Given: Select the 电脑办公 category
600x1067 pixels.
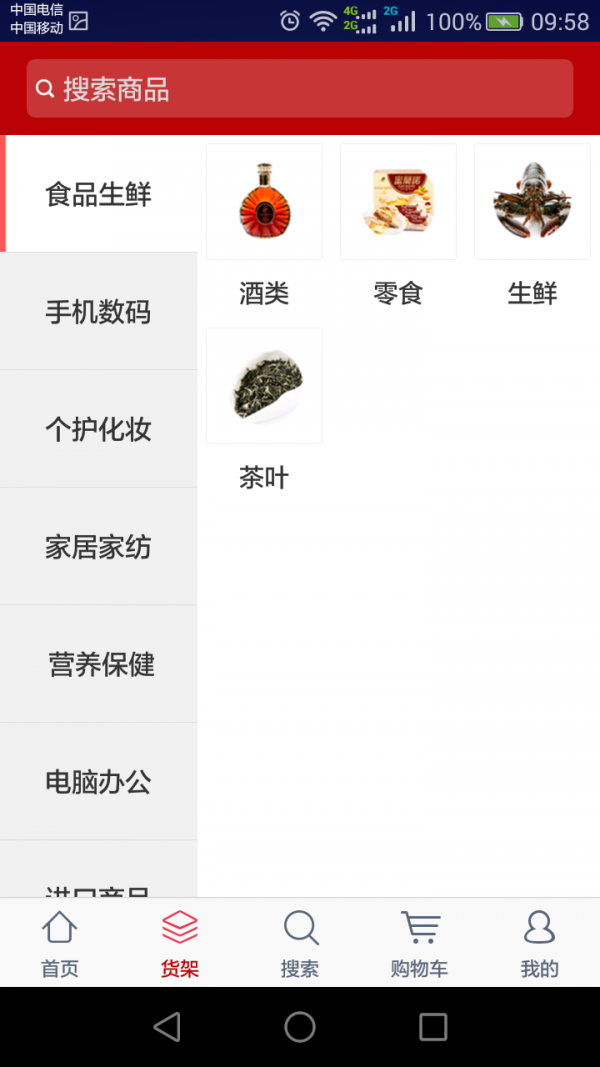Looking at the screenshot, I should [x=99, y=782].
